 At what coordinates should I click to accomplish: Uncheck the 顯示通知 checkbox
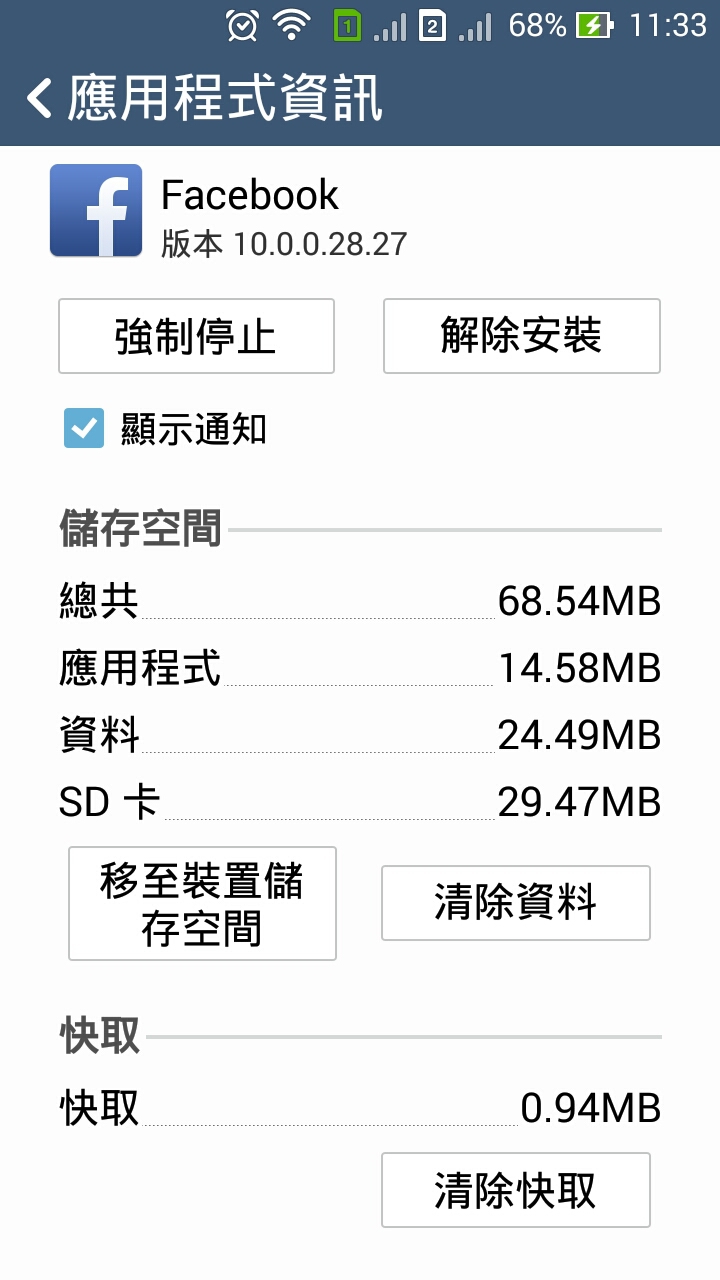coord(84,428)
